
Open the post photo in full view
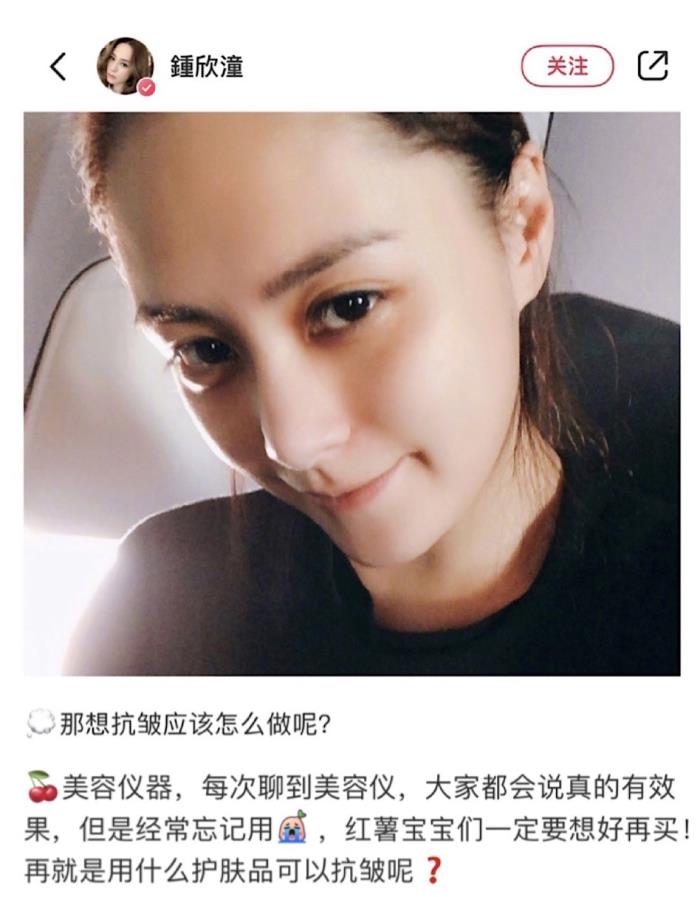[x=350, y=393]
